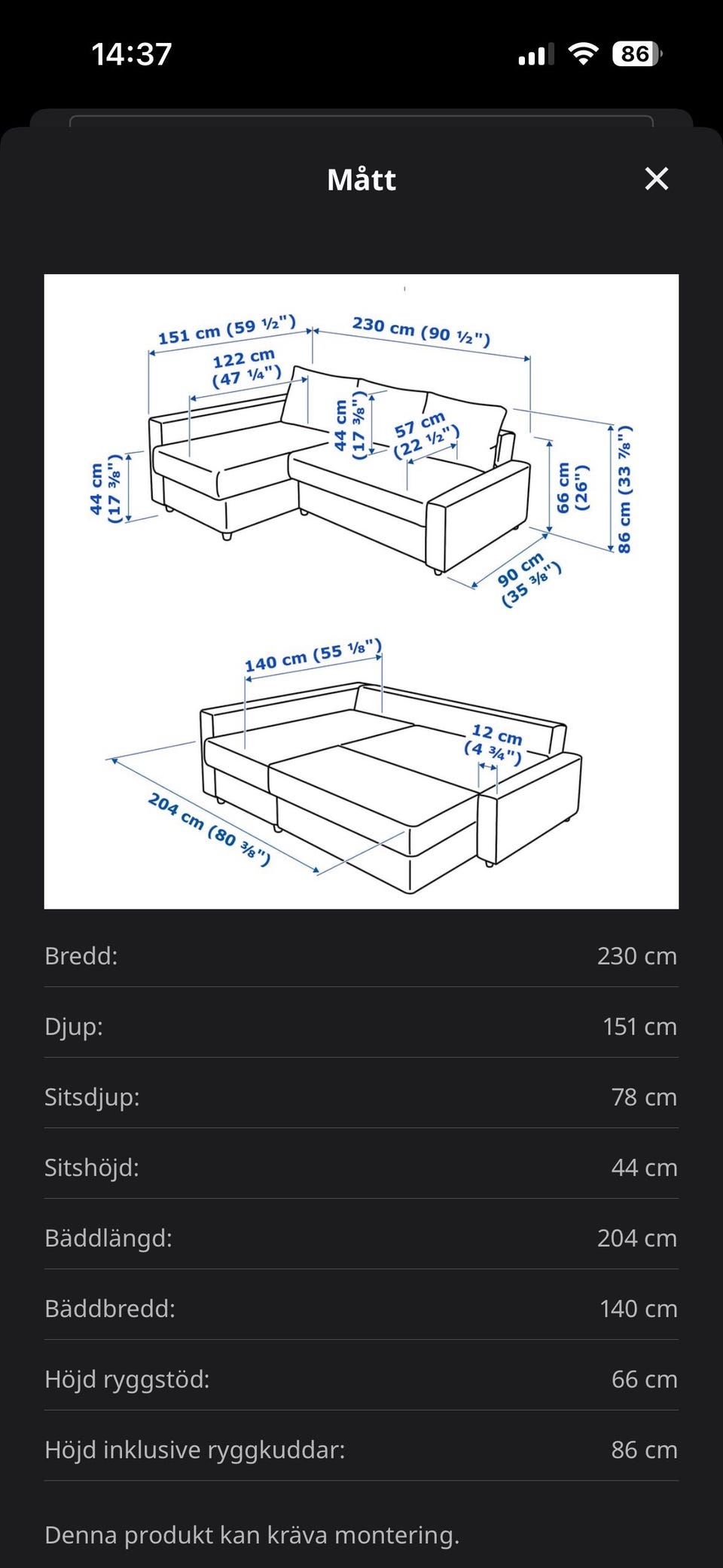Close the Mått measurements sheet
The width and height of the screenshot is (723, 1568).
click(x=657, y=179)
